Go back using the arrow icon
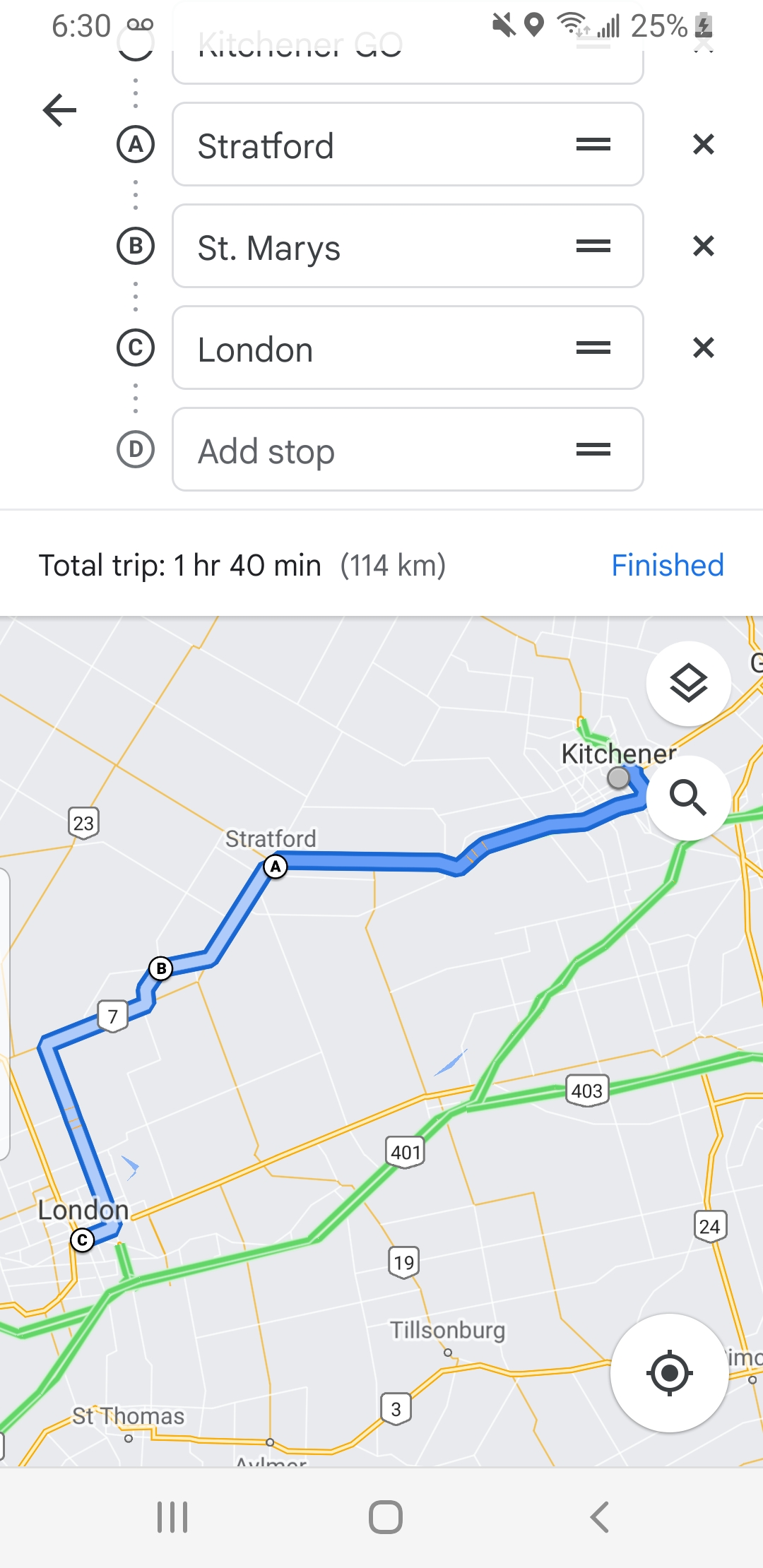763x1568 pixels. pos(59,110)
